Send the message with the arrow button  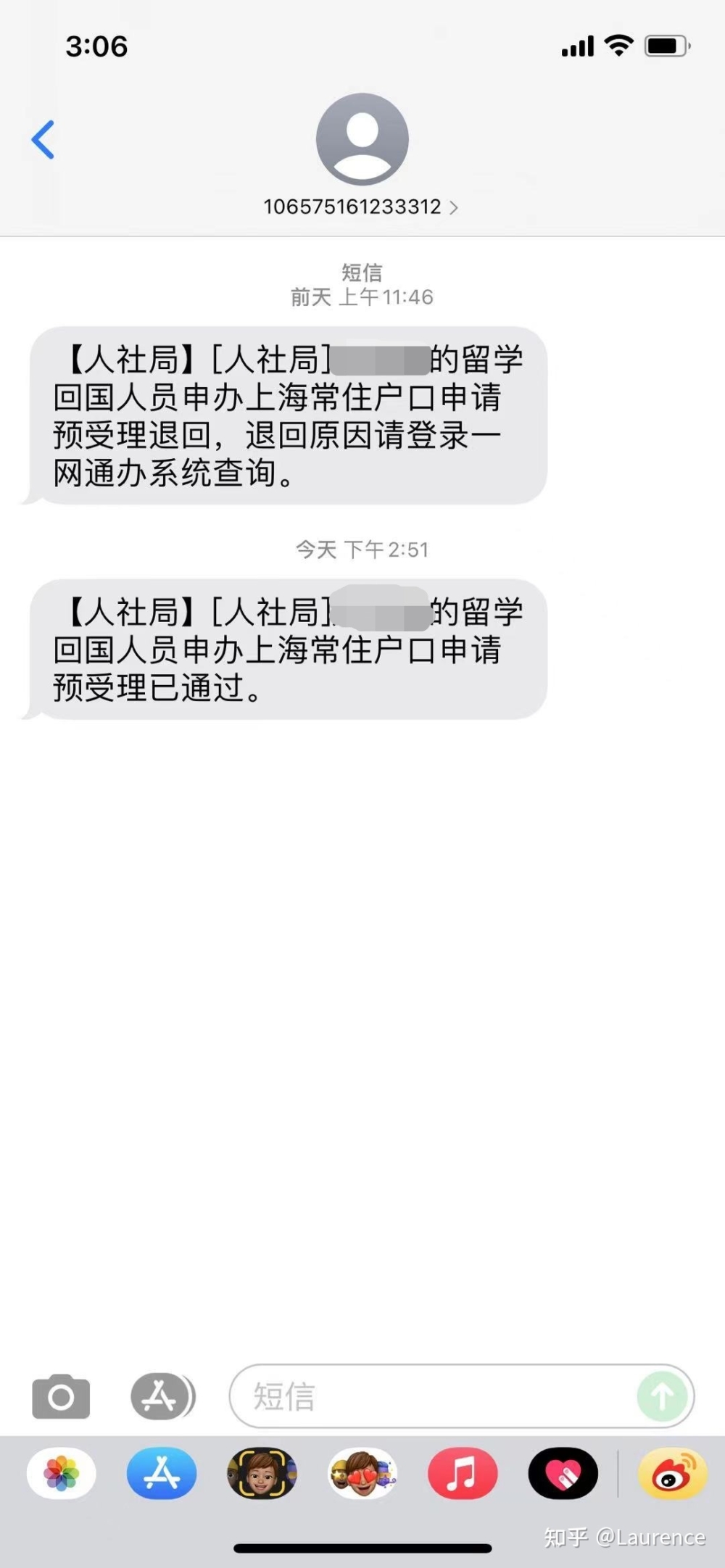tap(661, 1395)
